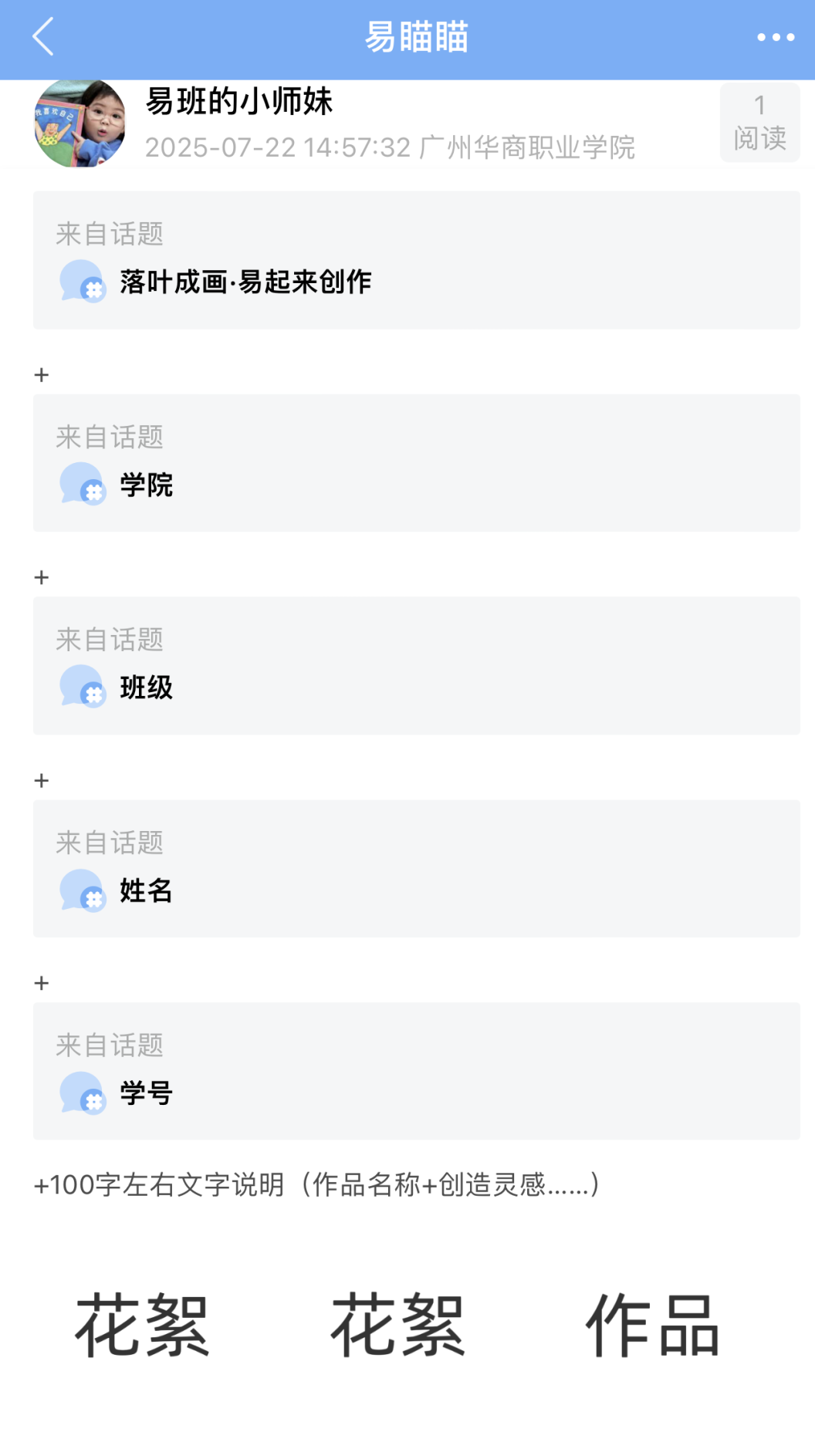View the 作品 image

(x=653, y=1326)
